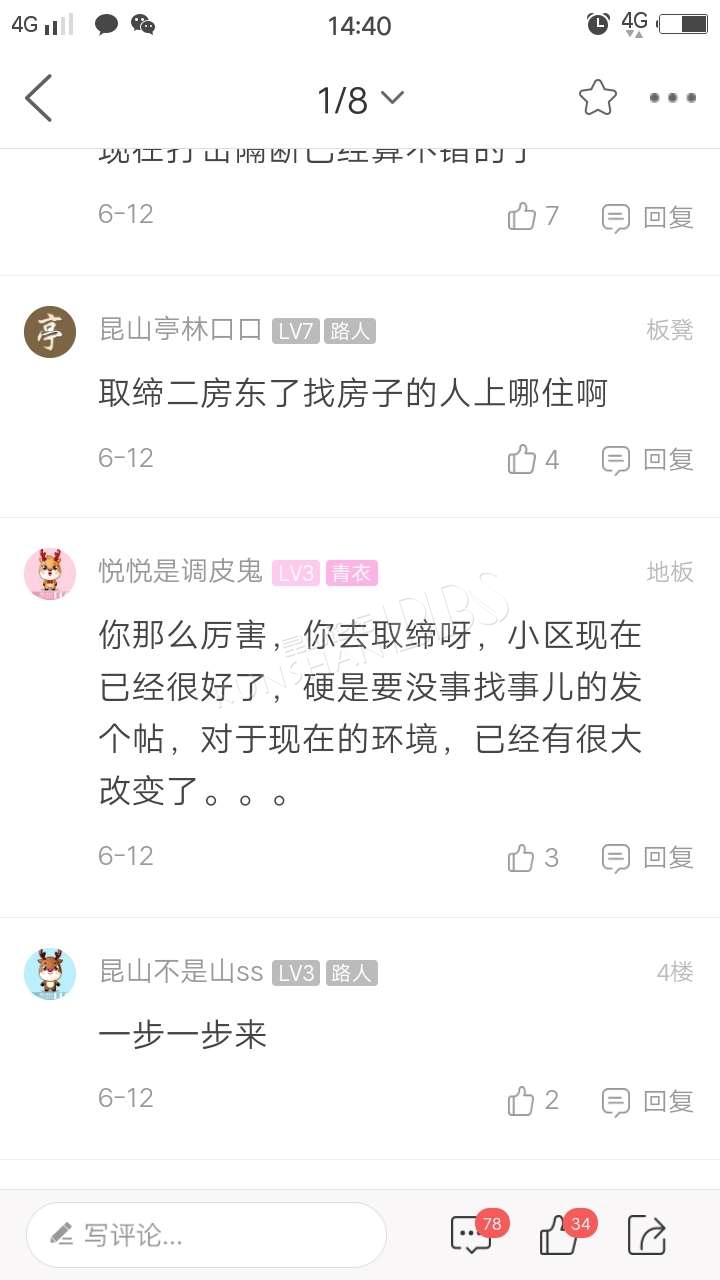The width and height of the screenshot is (720, 1280).
Task: Reply to the top comment with 7 likes
Action: pos(648,217)
